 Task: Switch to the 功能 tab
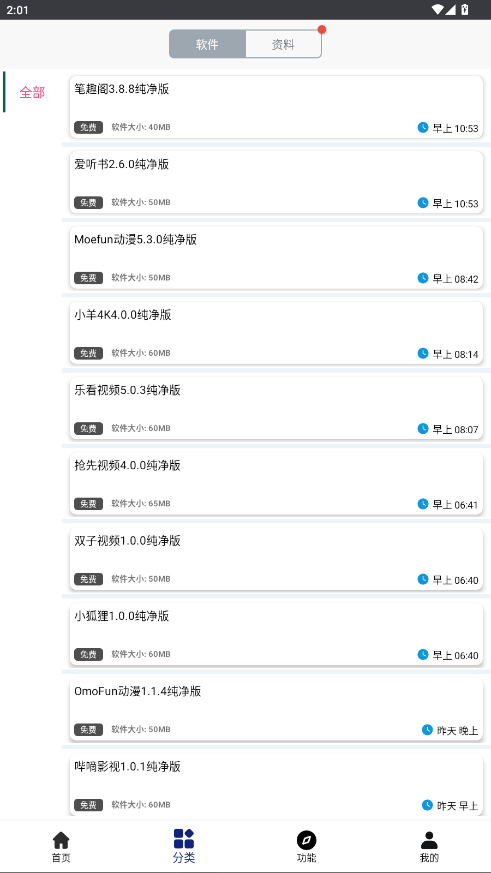coord(307,847)
